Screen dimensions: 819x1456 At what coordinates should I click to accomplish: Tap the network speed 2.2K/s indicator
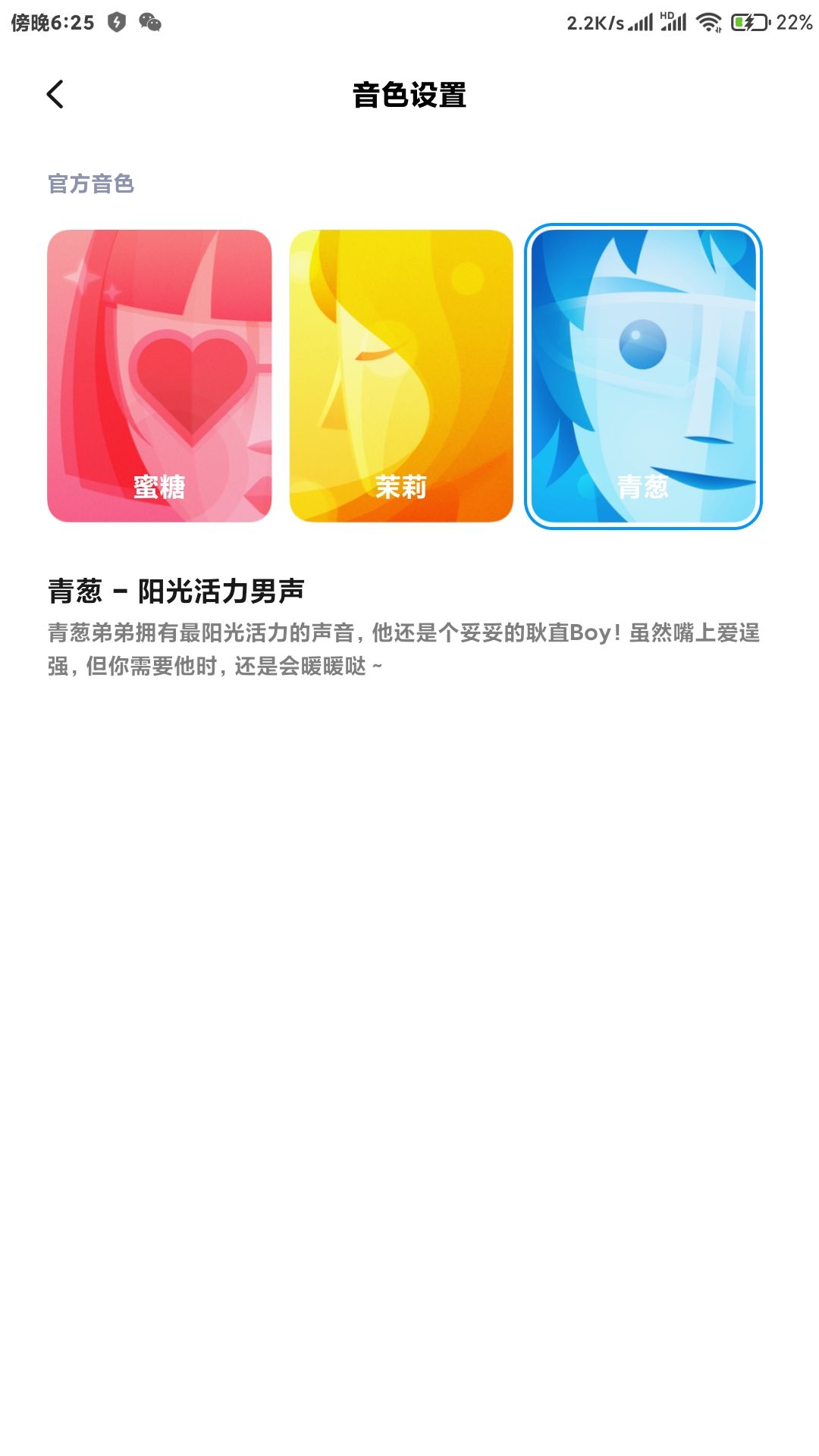coord(594,22)
